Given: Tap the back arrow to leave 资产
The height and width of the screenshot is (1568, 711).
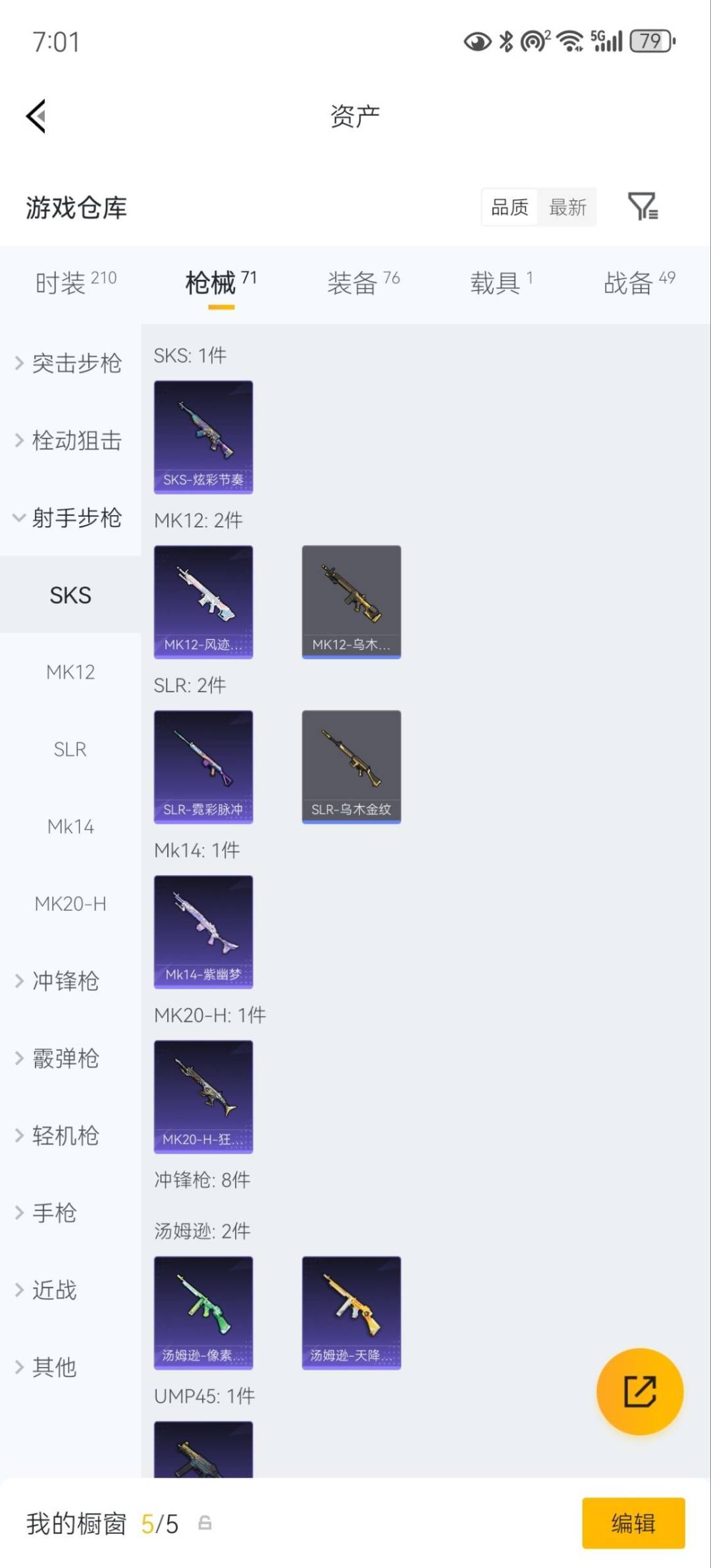Looking at the screenshot, I should (x=36, y=115).
